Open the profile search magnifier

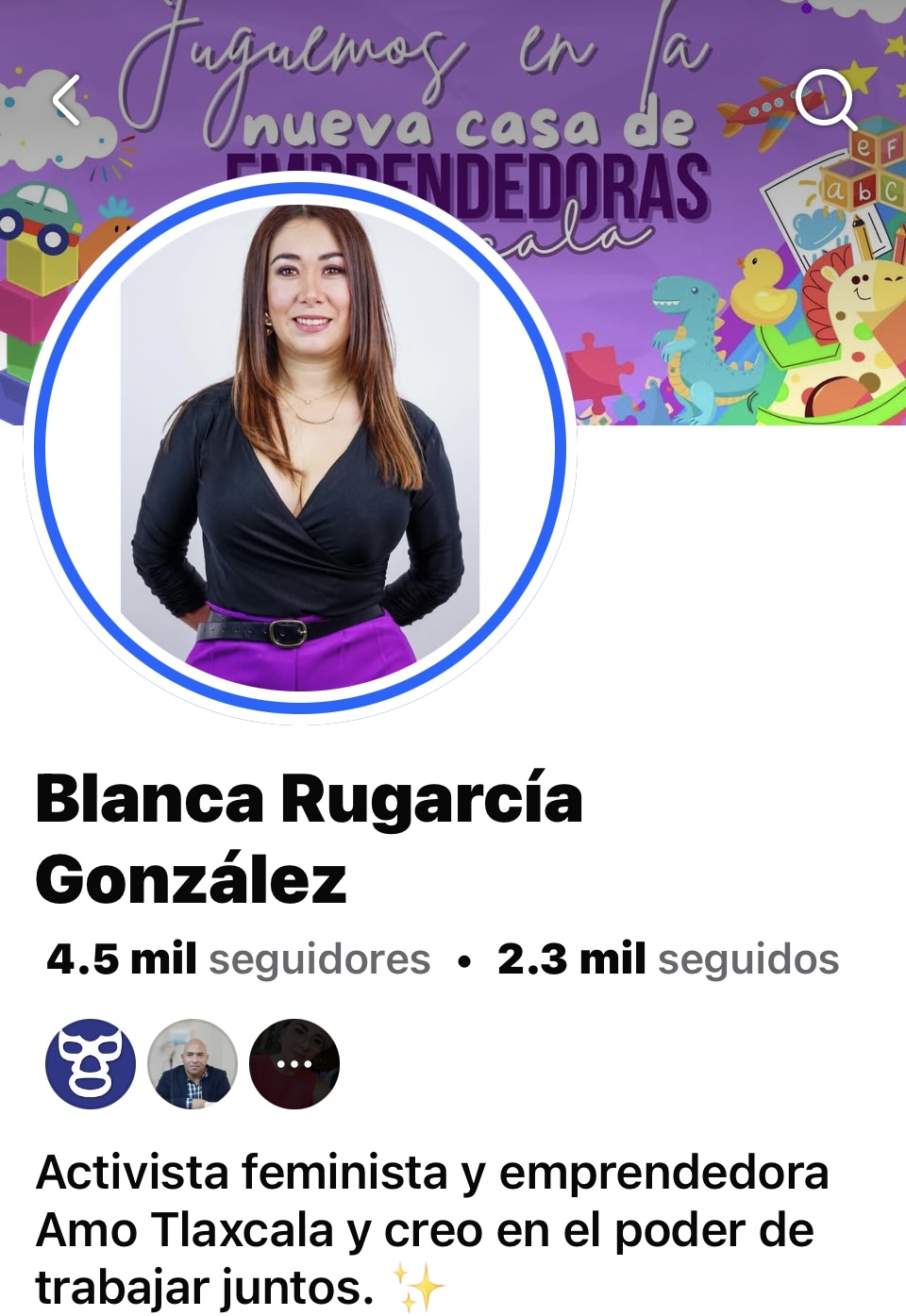coord(825,98)
